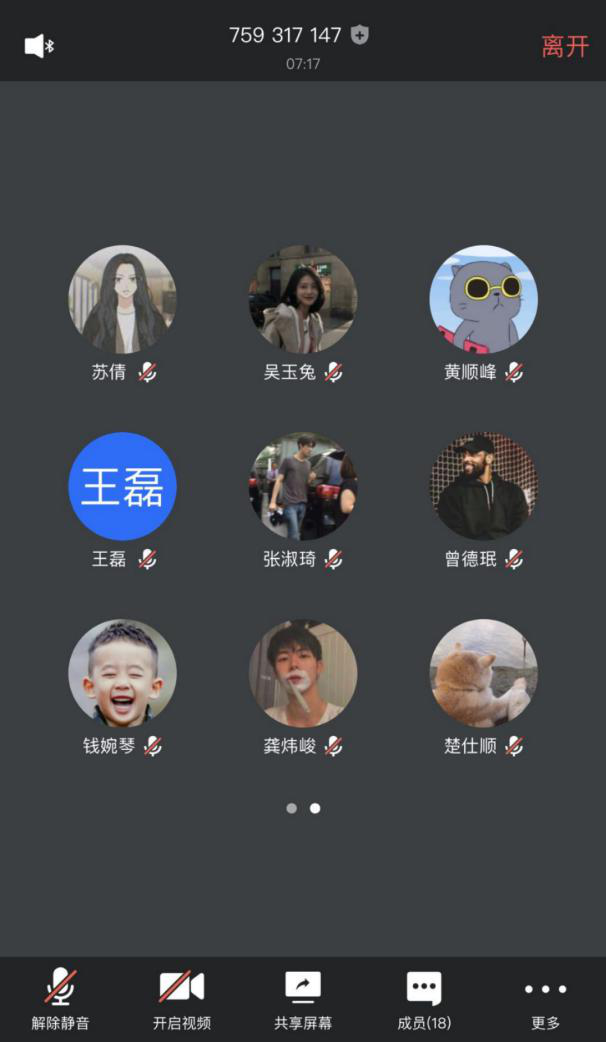Select 钱婉琴's avatar

[x=122, y=673]
